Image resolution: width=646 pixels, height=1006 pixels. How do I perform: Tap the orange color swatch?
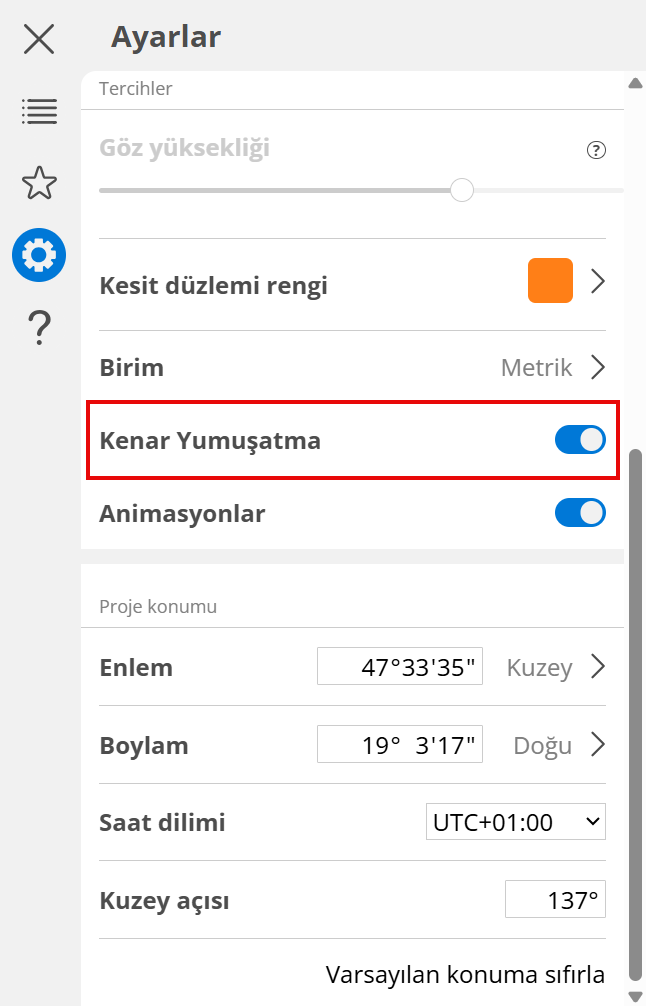coord(550,281)
